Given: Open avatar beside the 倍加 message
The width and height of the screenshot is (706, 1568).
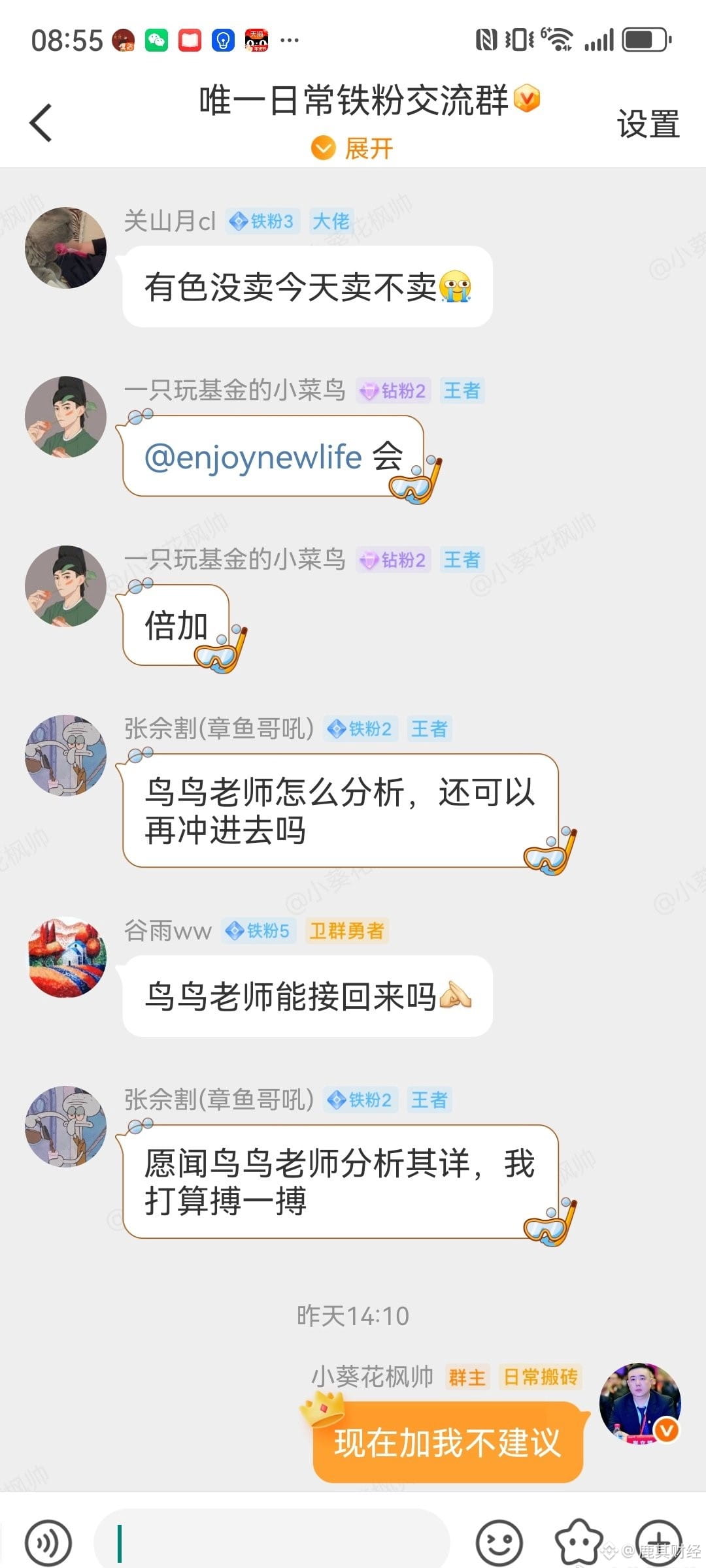Looking at the screenshot, I should pyautogui.click(x=65, y=586).
